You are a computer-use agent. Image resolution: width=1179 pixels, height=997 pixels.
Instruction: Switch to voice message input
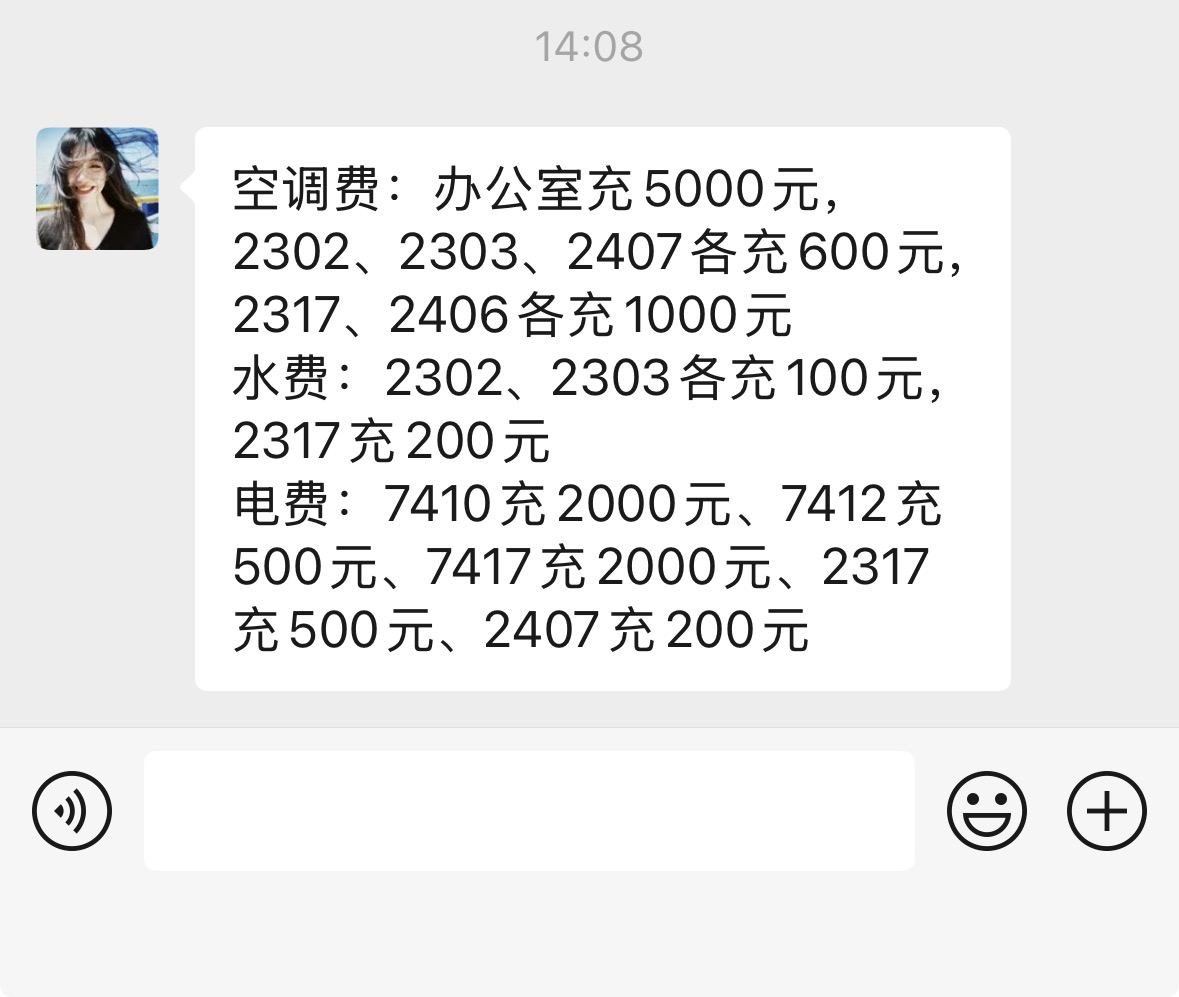72,811
